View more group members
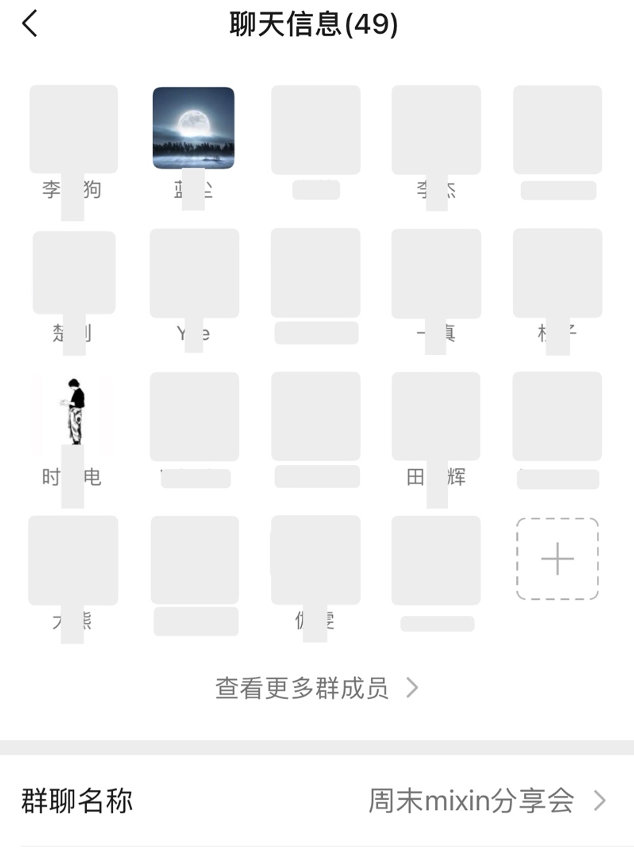This screenshot has width=634, height=864. [x=316, y=688]
